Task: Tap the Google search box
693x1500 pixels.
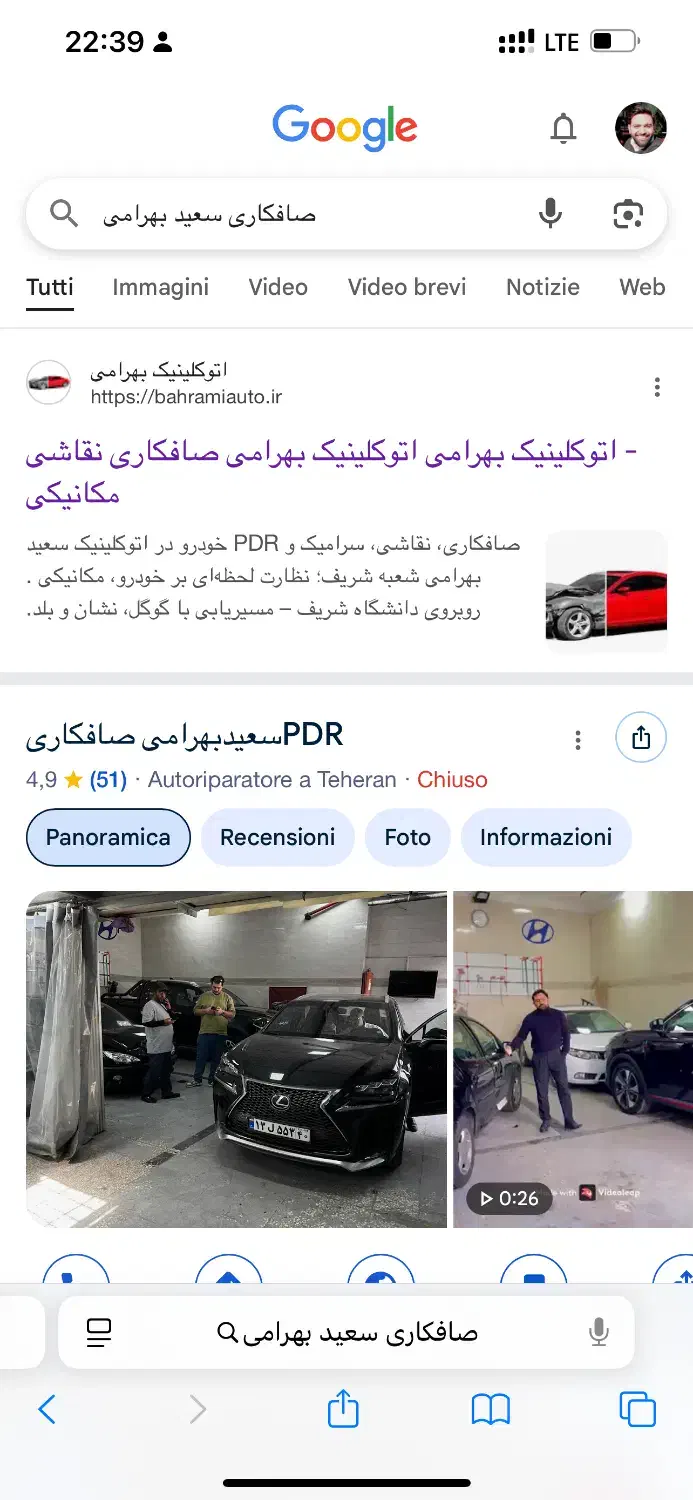Action: (x=300, y=214)
